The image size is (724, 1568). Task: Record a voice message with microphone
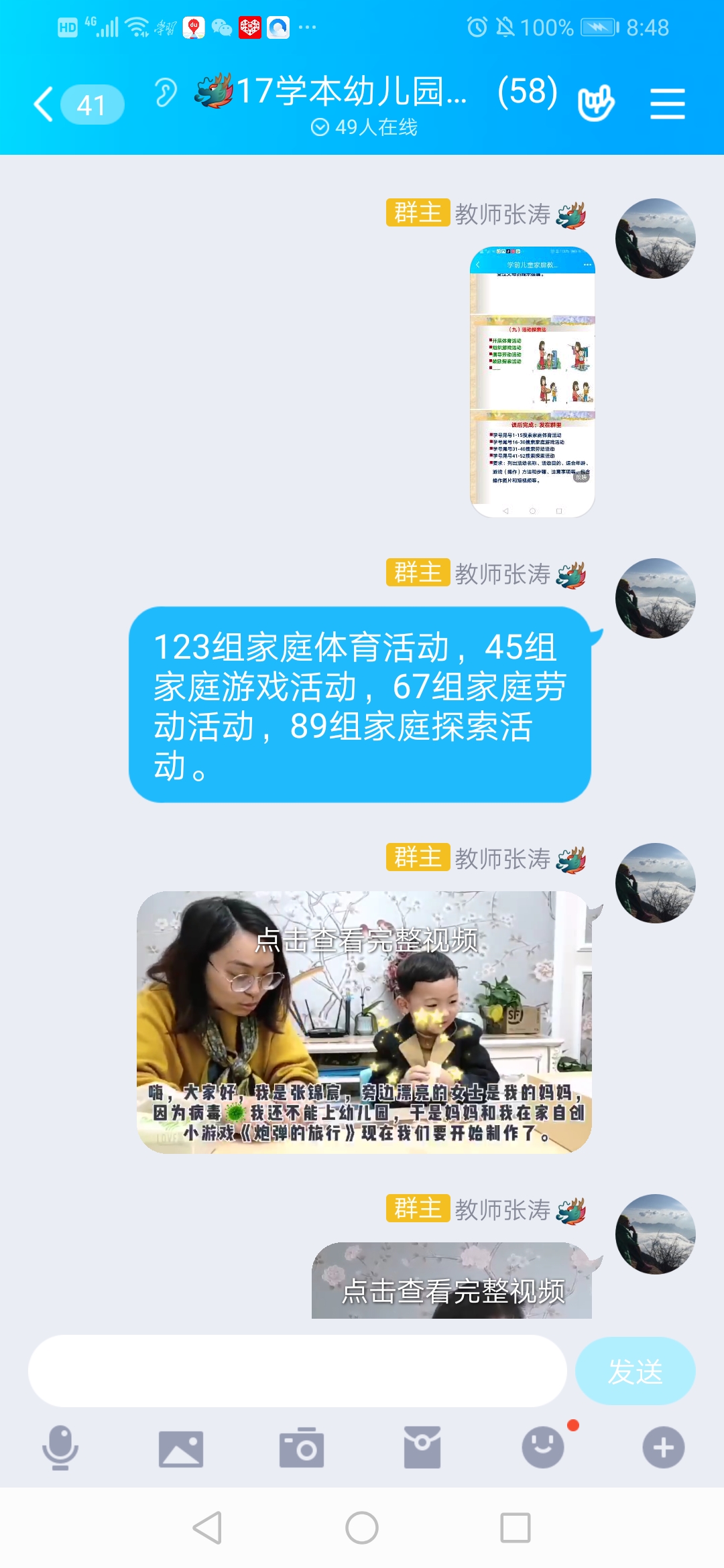tap(60, 1447)
